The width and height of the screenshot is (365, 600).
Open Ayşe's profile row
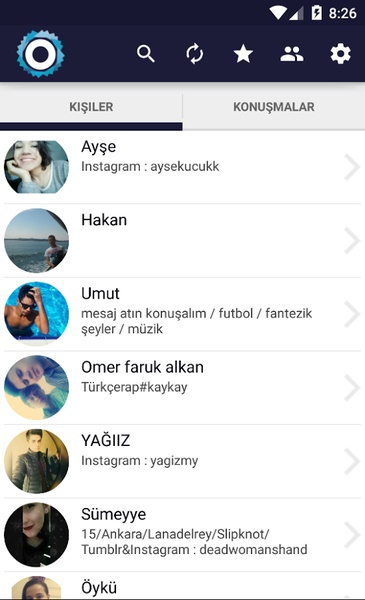tap(182, 167)
